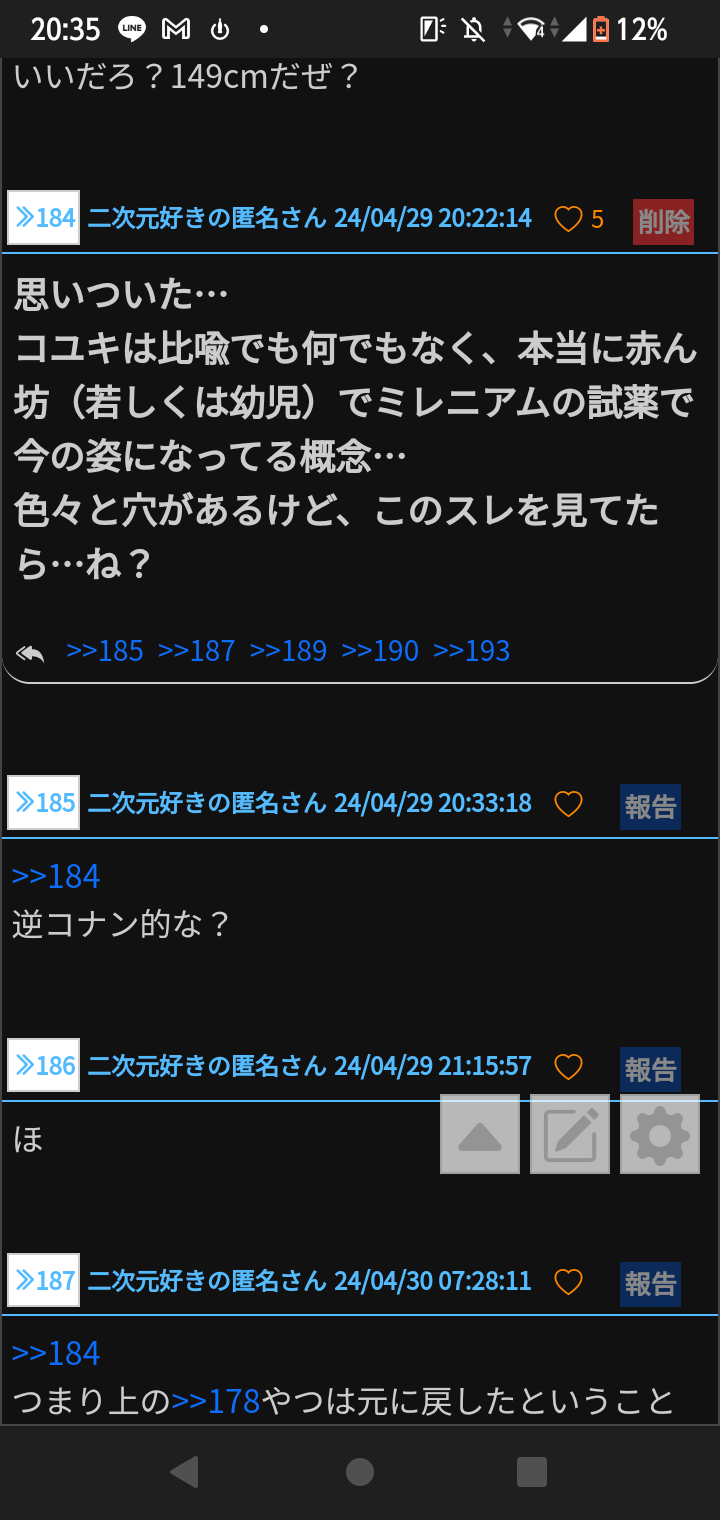Viewport: 720px width, 1520px height.
Task: Write a new reply with the pencil icon
Action: click(570, 1135)
